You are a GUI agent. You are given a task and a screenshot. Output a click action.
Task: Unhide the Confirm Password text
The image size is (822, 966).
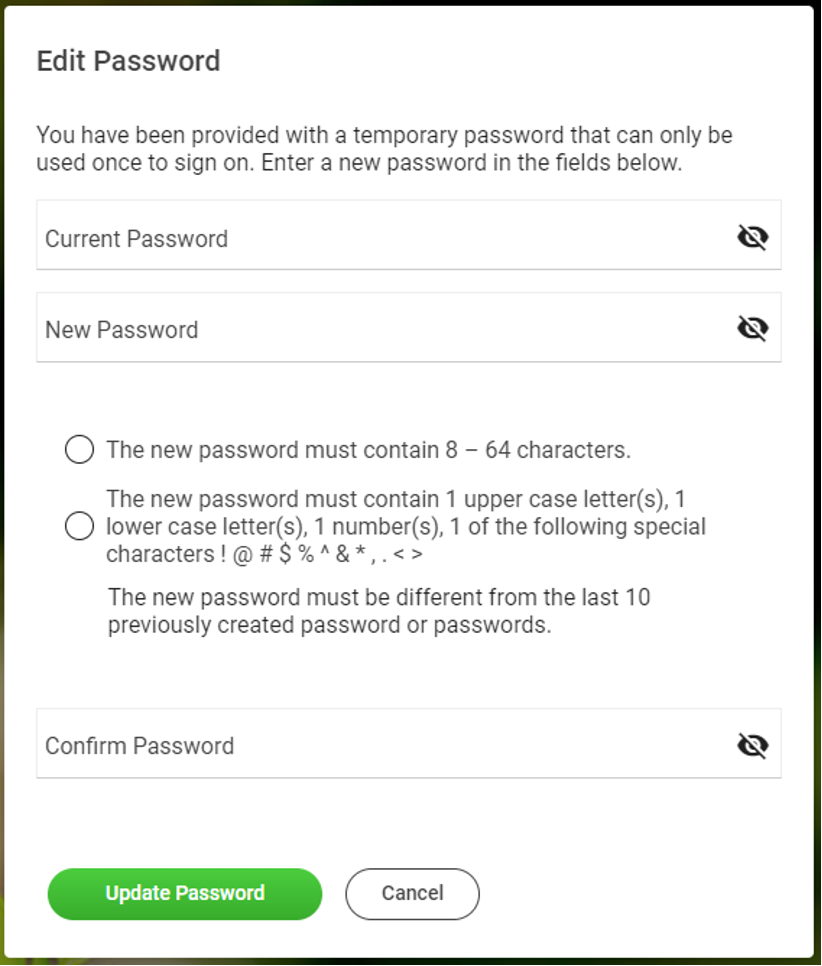(752, 745)
